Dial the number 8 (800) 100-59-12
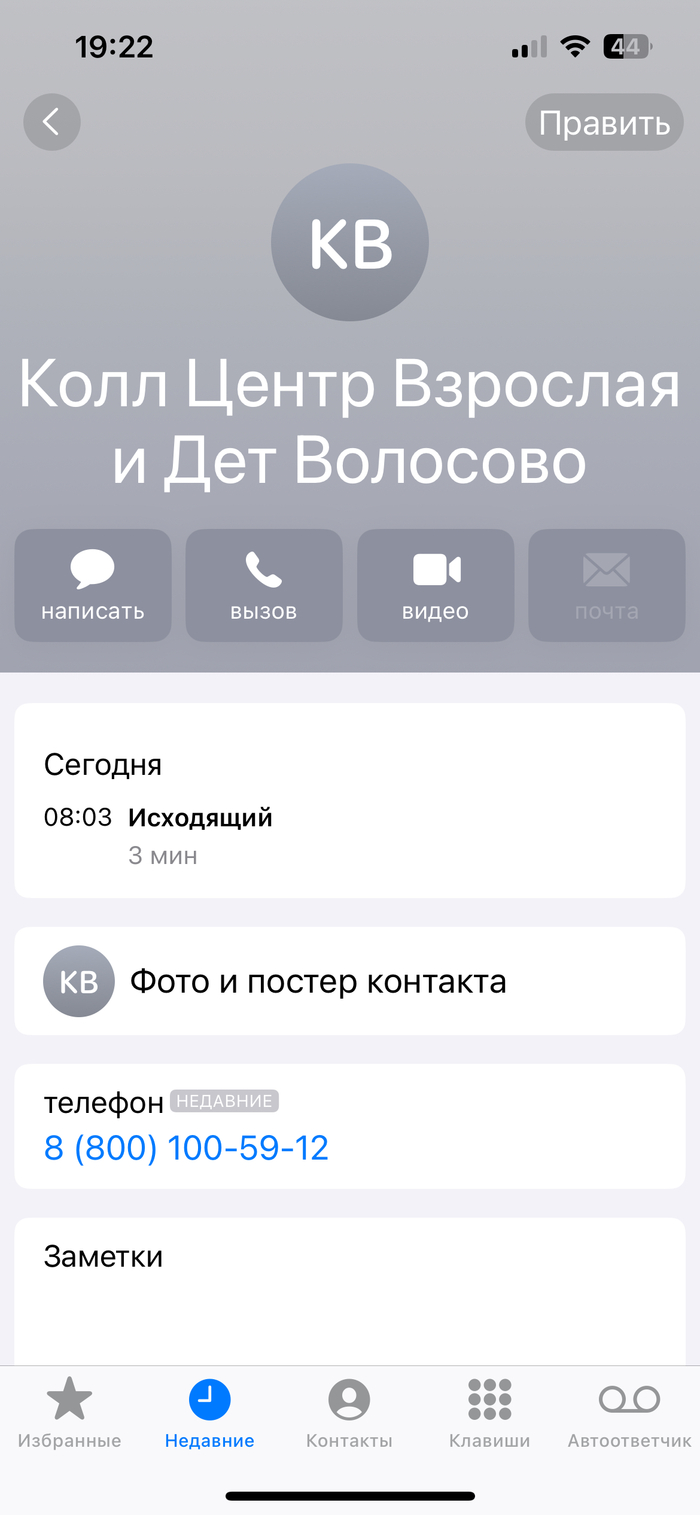This screenshot has height=1515, width=700. coord(186,1147)
